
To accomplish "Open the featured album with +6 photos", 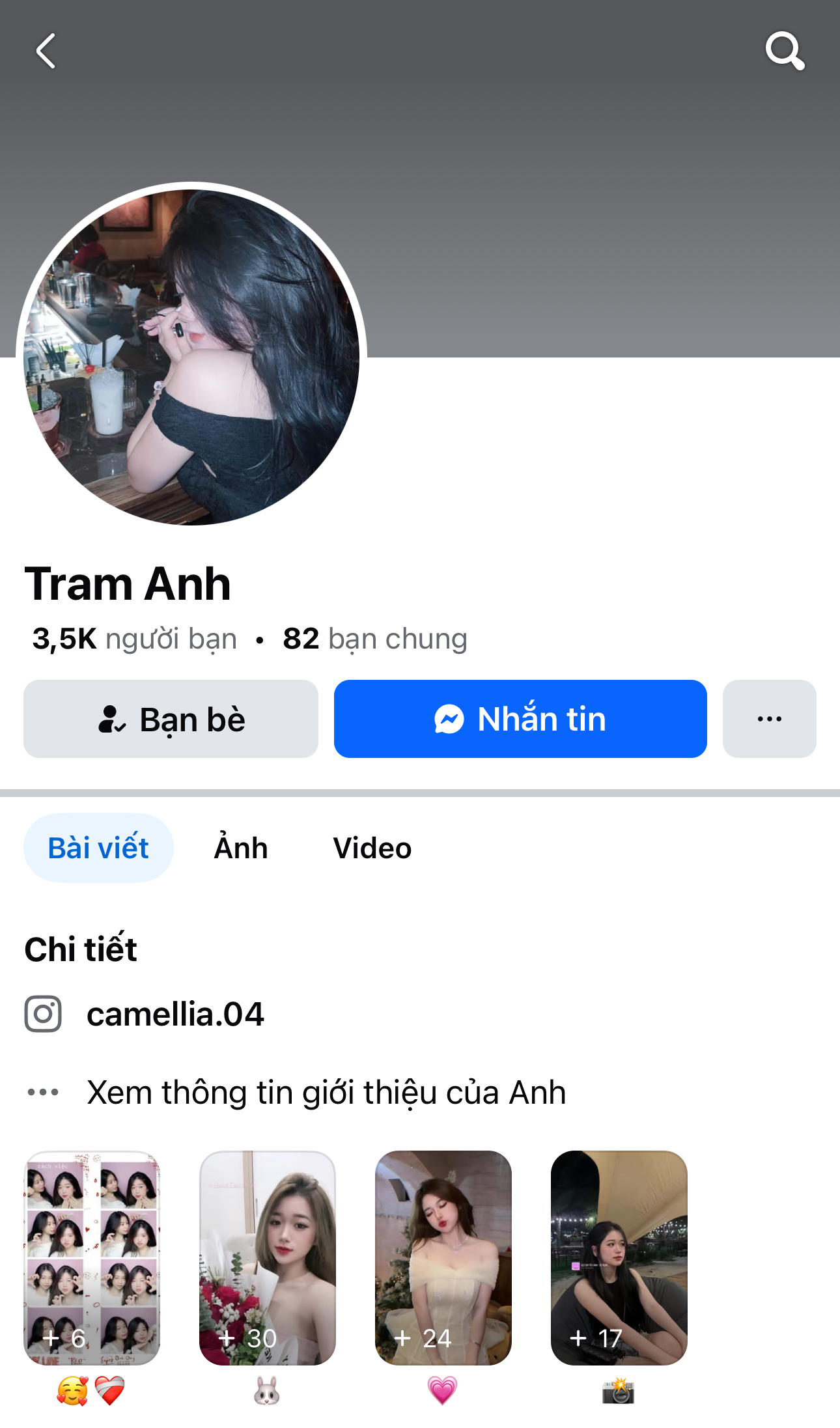I will pyautogui.click(x=92, y=1257).
